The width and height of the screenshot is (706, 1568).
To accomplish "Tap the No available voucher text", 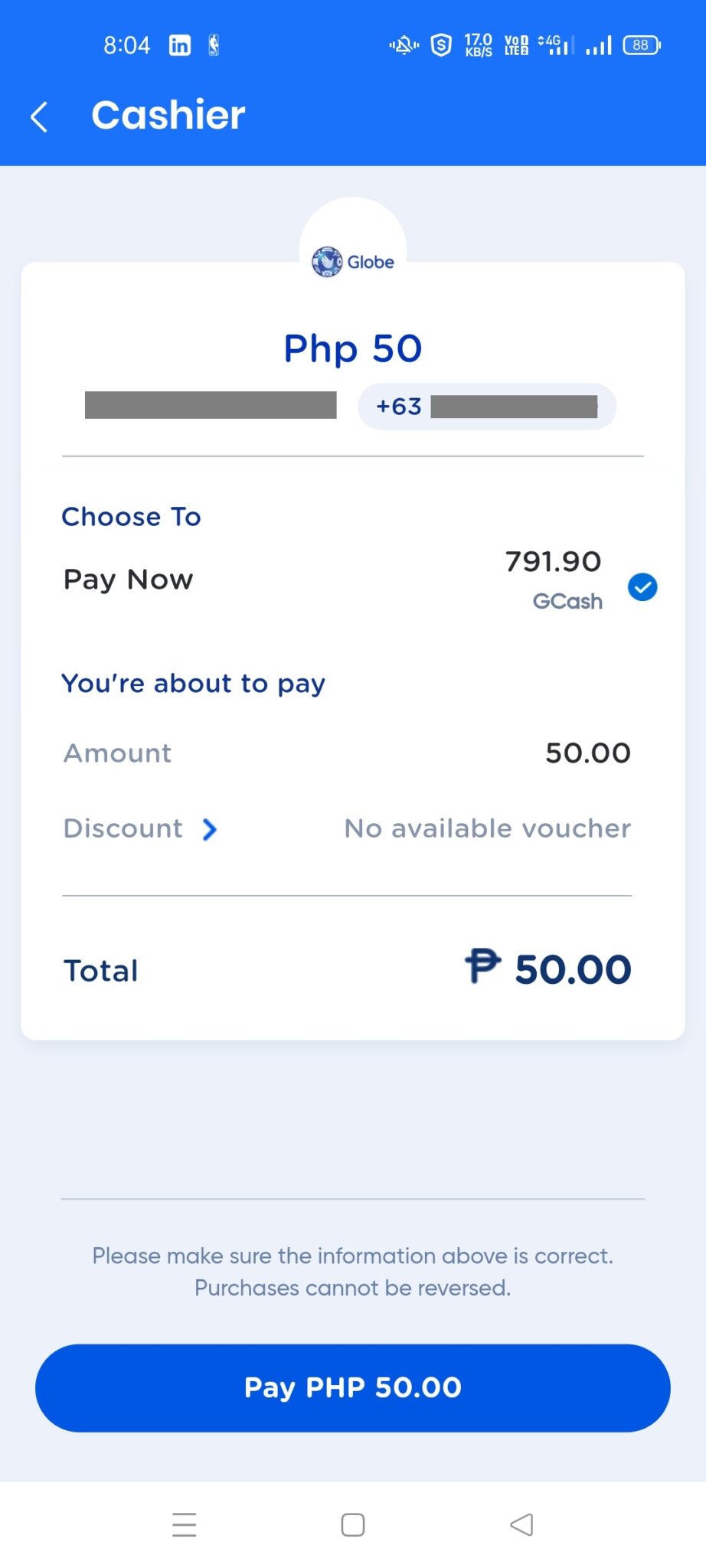I will click(x=486, y=828).
